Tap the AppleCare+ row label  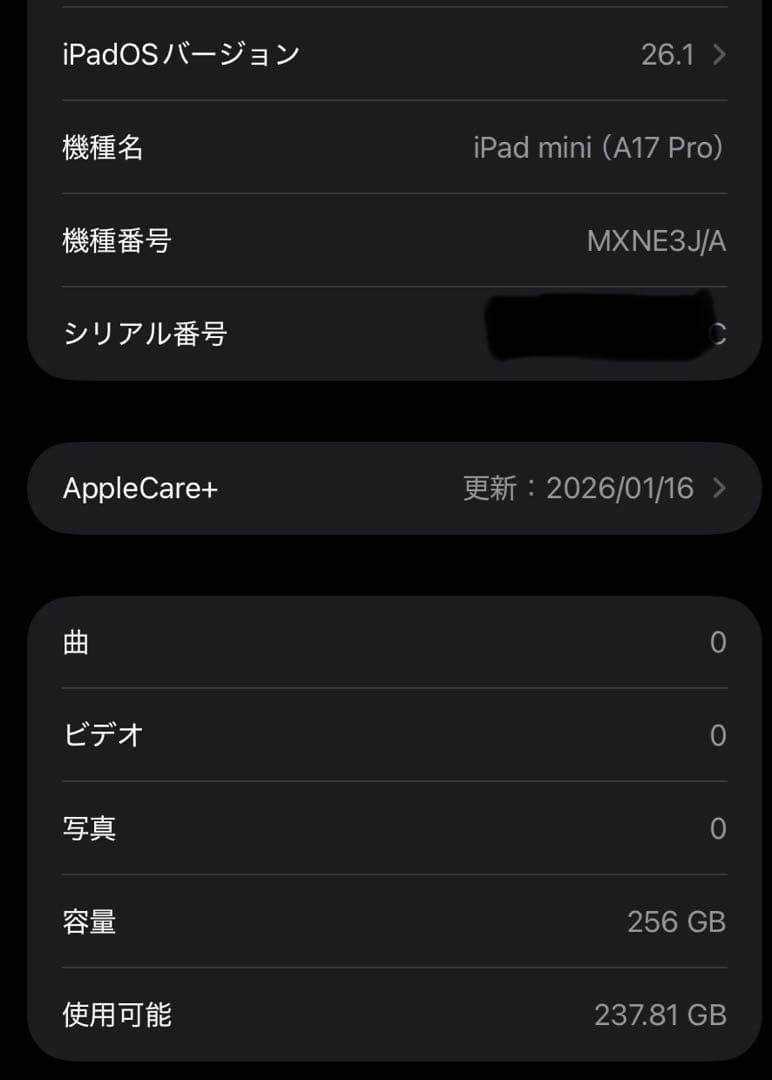pos(138,488)
